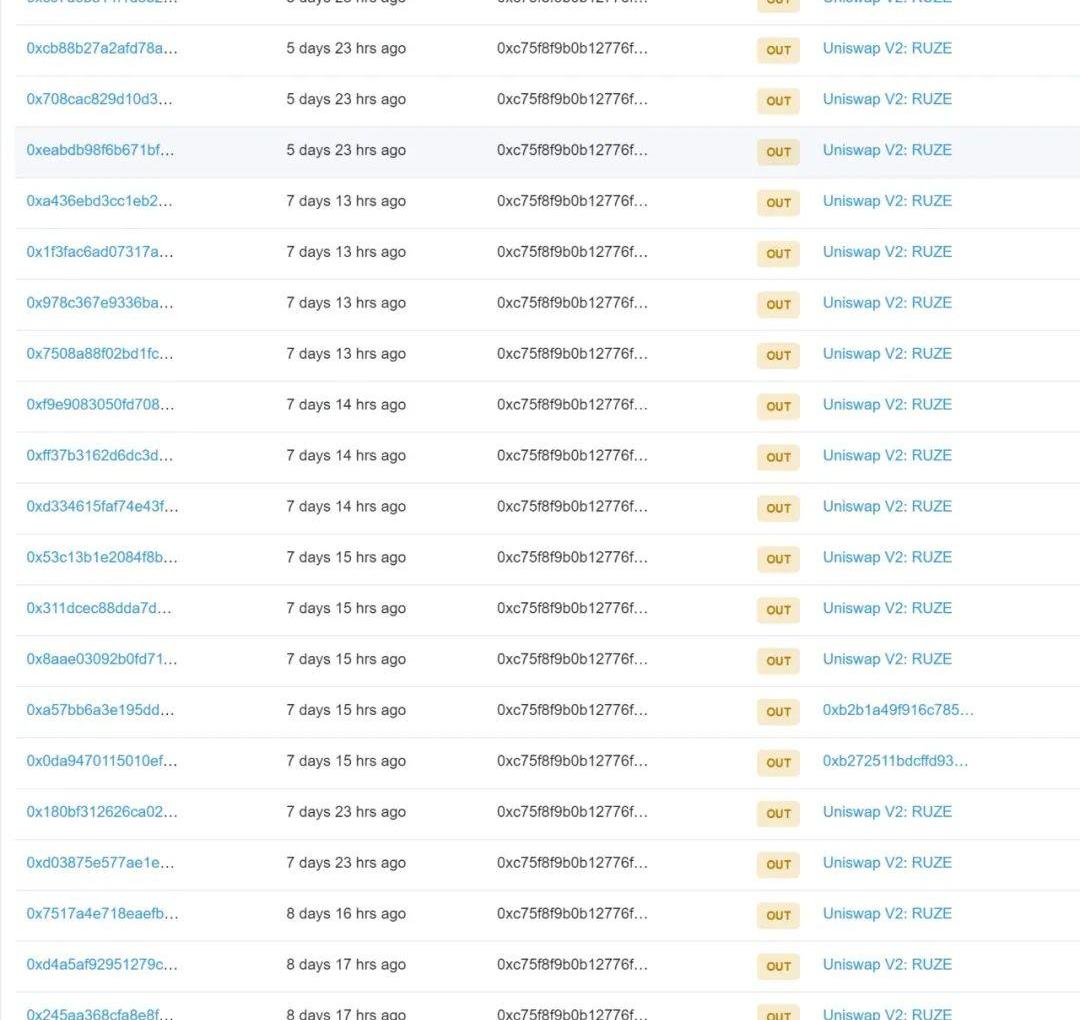Open transaction 0x8aae03092b0fd71…

point(101,659)
